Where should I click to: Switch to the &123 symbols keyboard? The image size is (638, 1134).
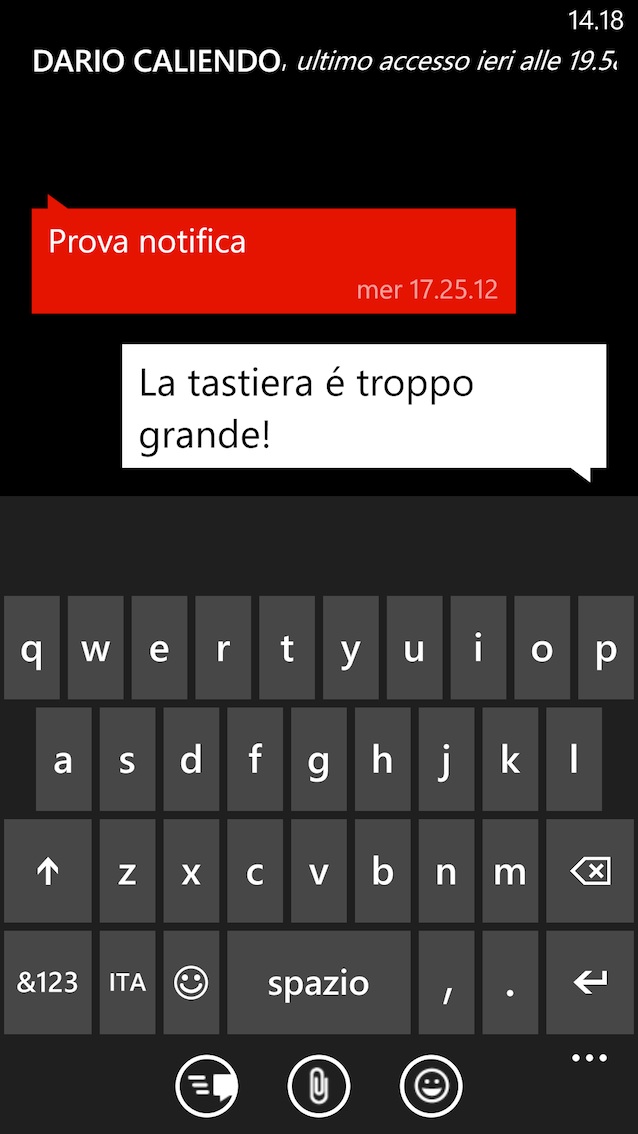click(47, 983)
